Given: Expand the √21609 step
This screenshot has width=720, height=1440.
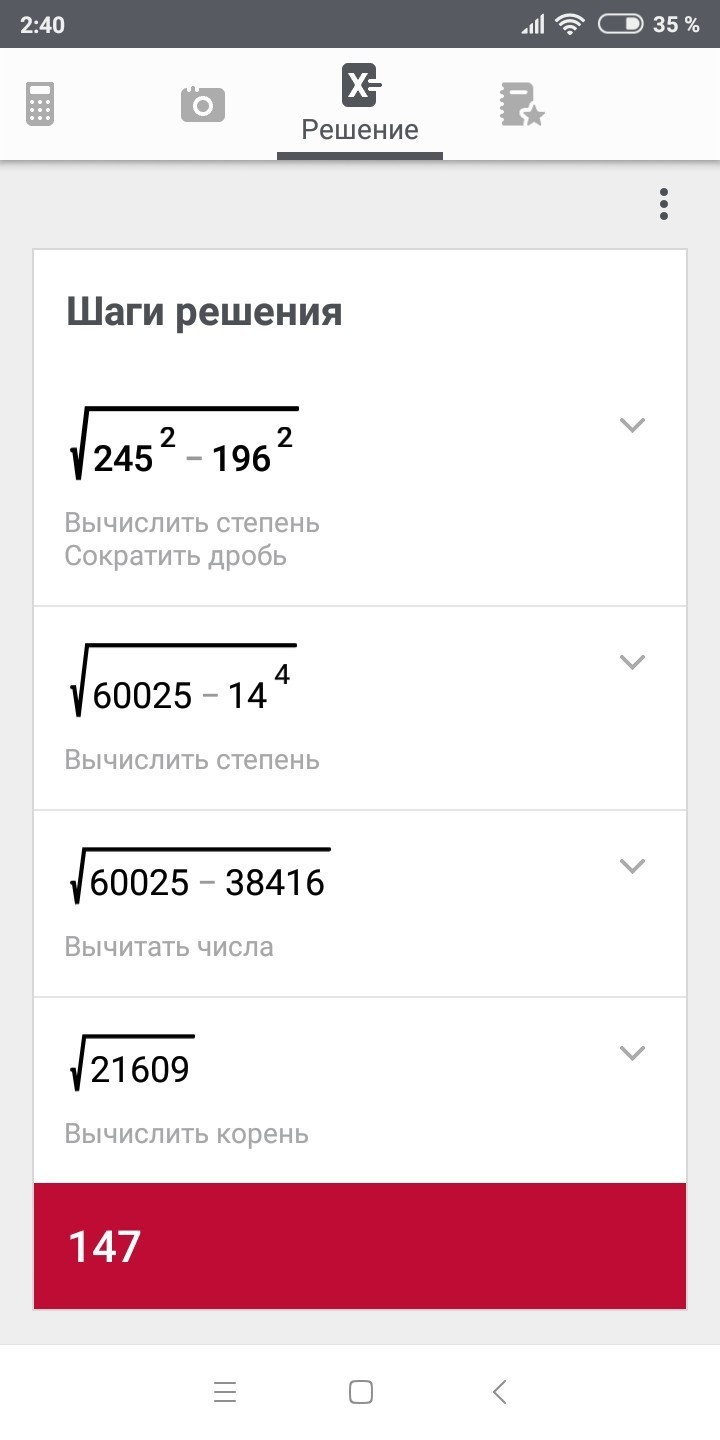Looking at the screenshot, I should (632, 1053).
